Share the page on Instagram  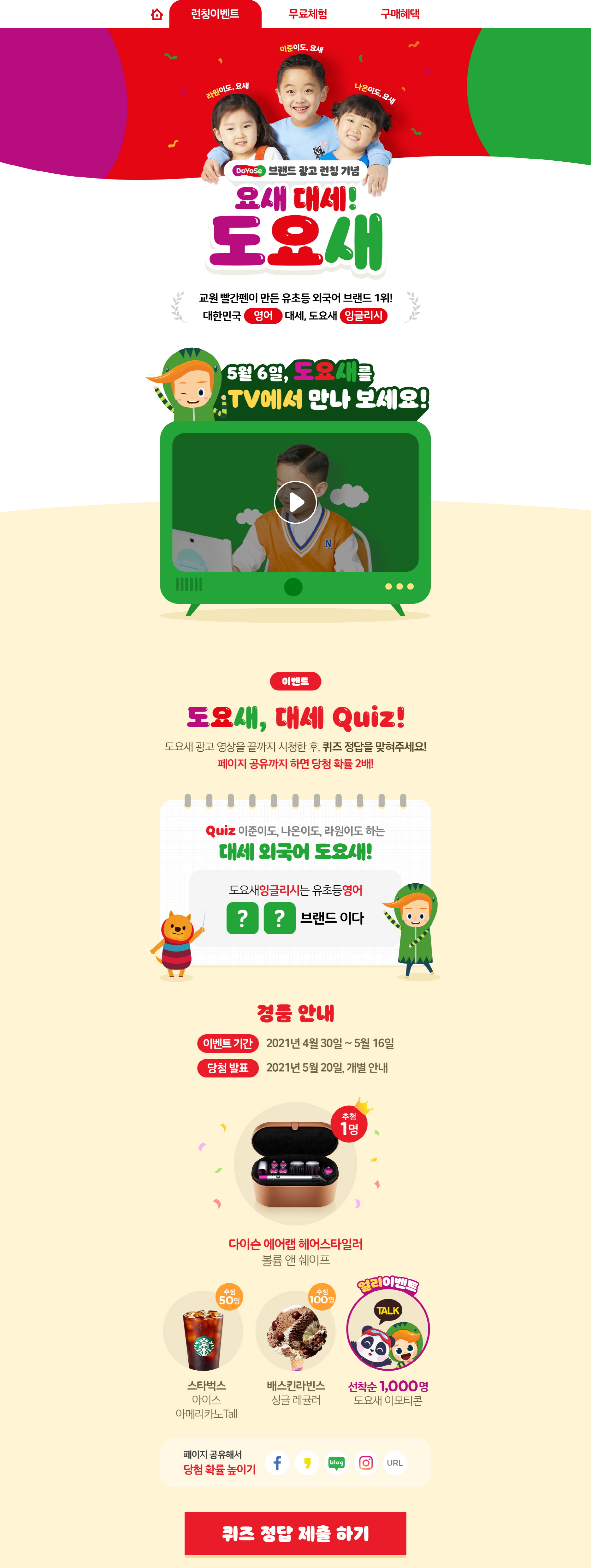click(x=366, y=1462)
